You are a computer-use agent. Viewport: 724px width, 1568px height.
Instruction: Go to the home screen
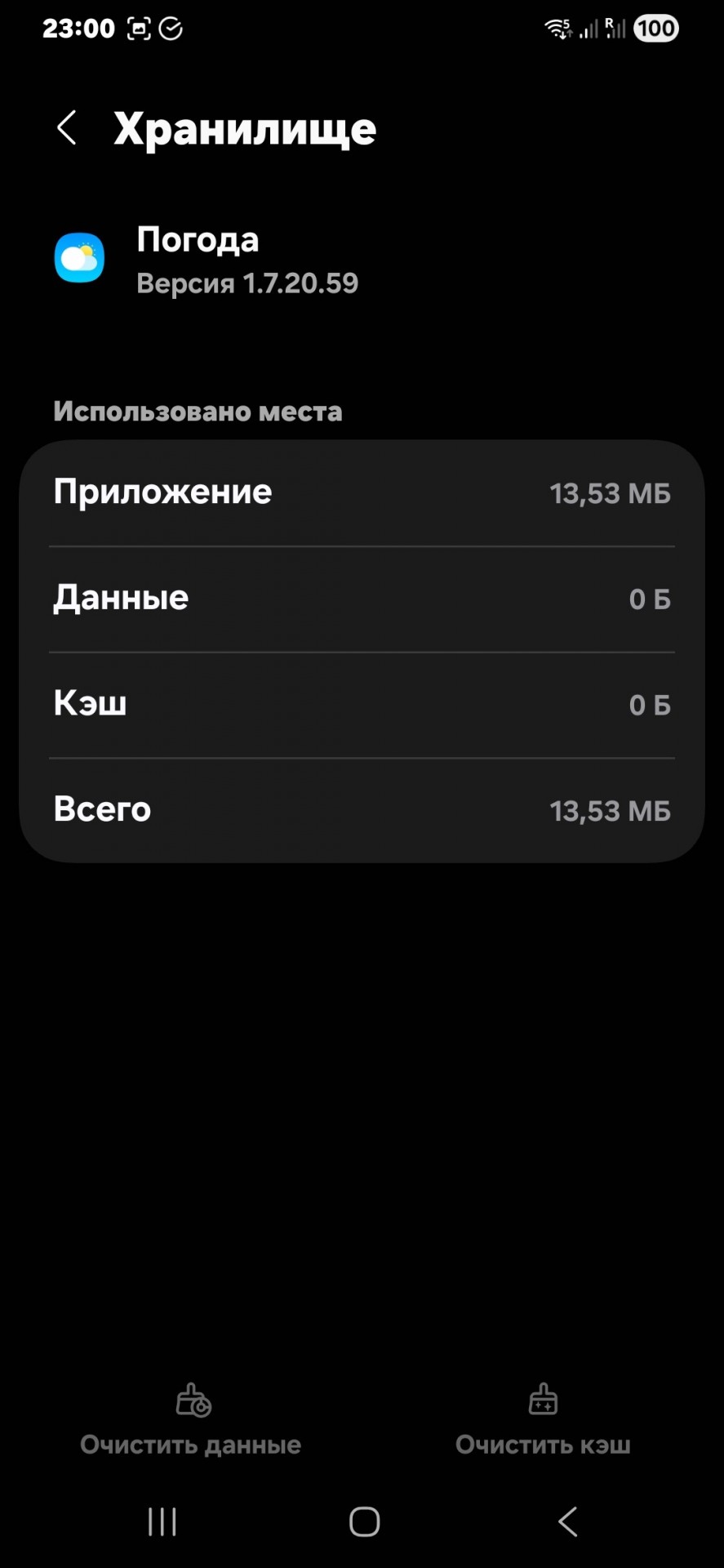(364, 1521)
